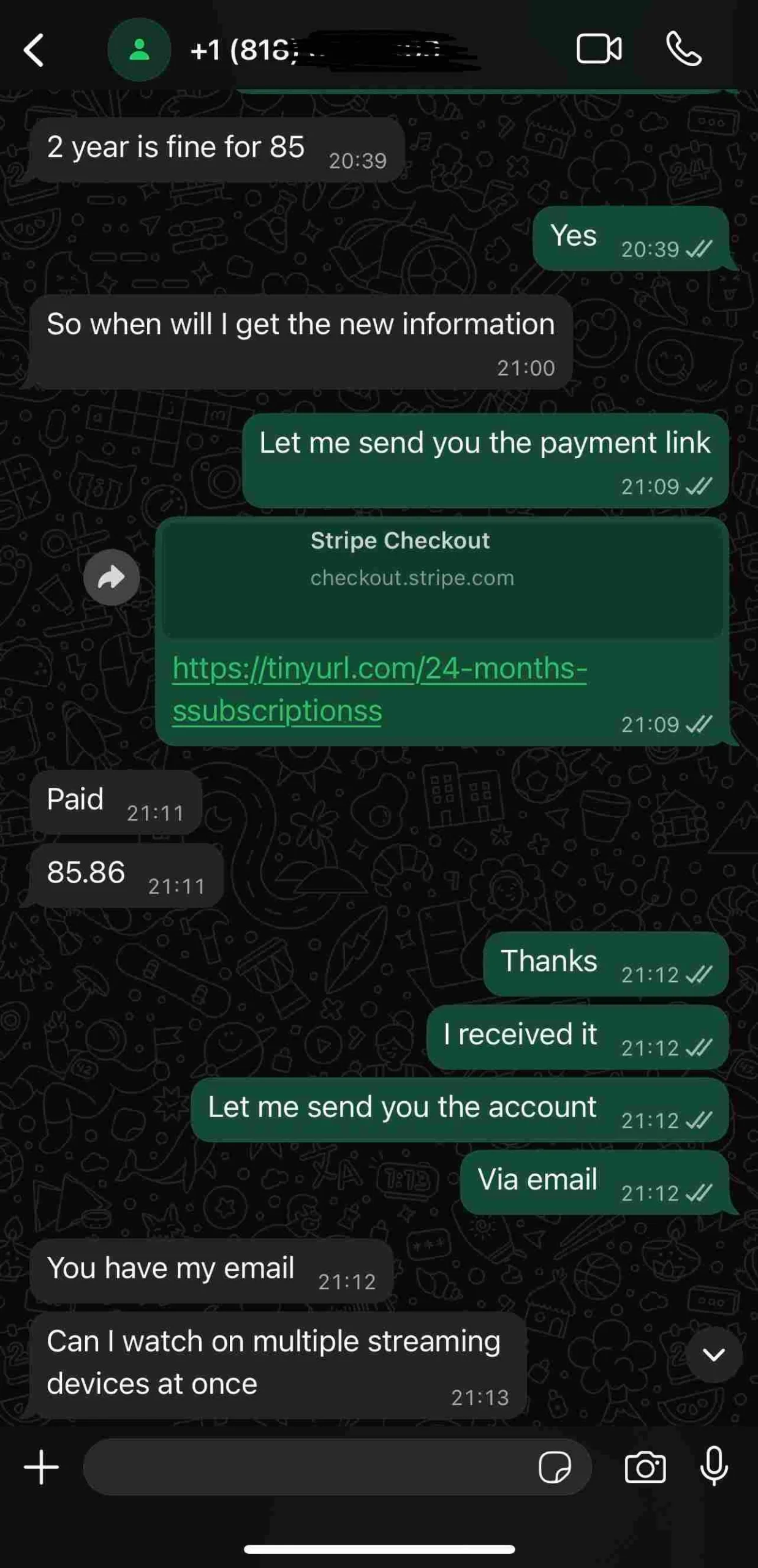Open the camera to send a photo
This screenshot has width=758, height=1568.
click(x=645, y=1467)
